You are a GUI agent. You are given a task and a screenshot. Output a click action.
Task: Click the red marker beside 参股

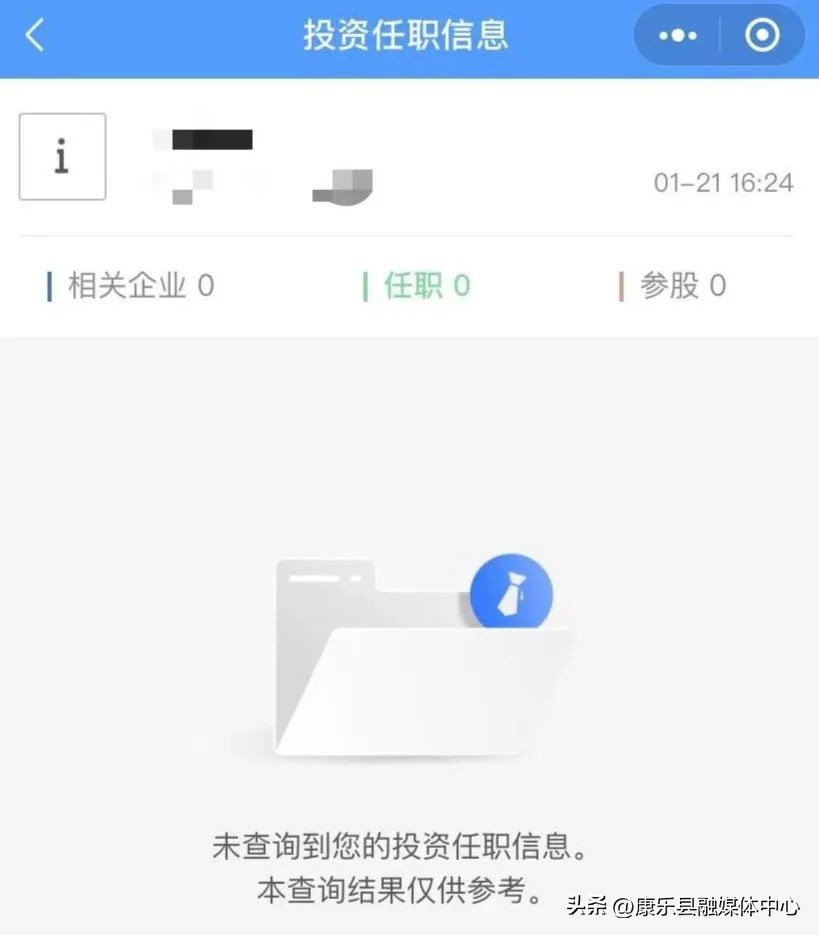coord(621,286)
